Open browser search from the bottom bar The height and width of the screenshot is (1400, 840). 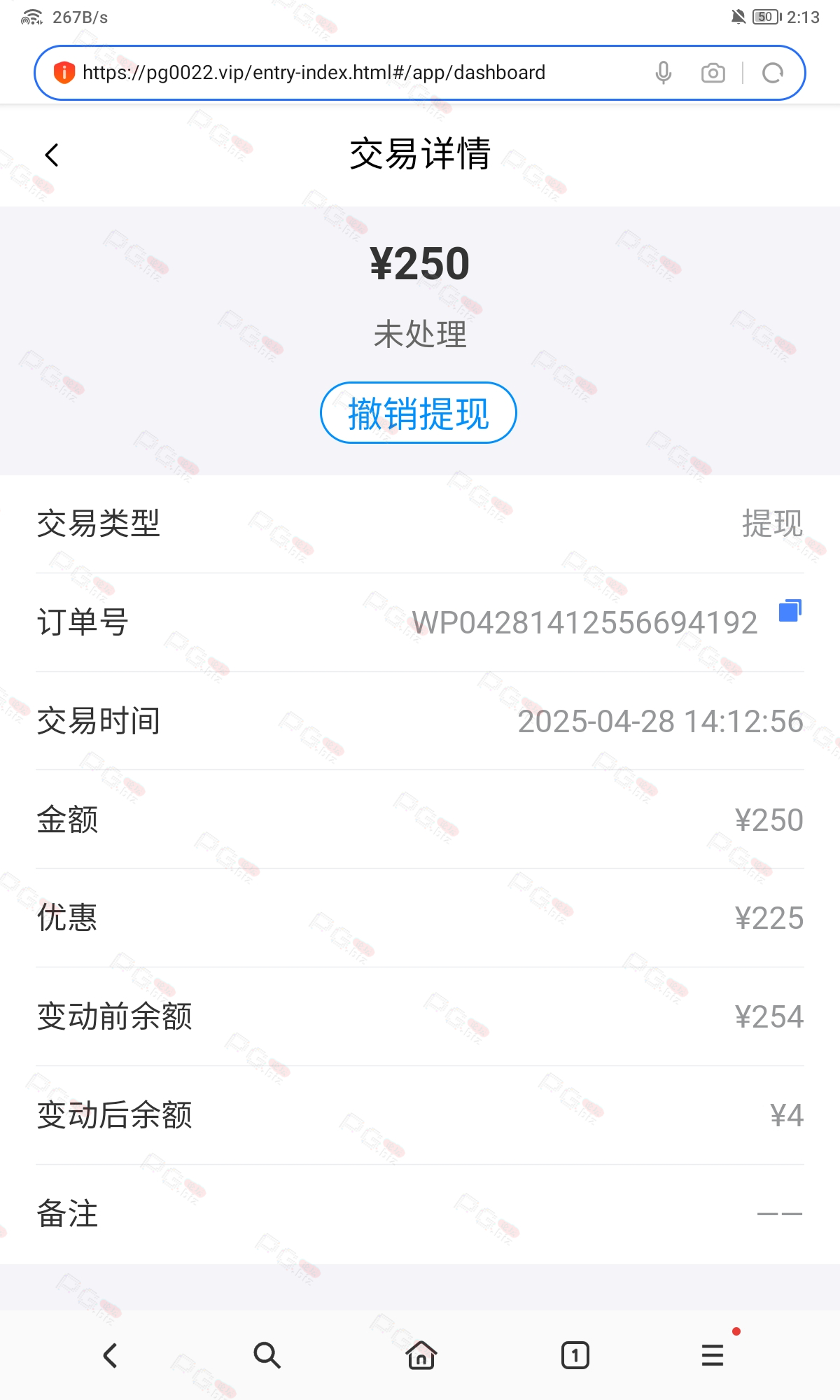267,1356
